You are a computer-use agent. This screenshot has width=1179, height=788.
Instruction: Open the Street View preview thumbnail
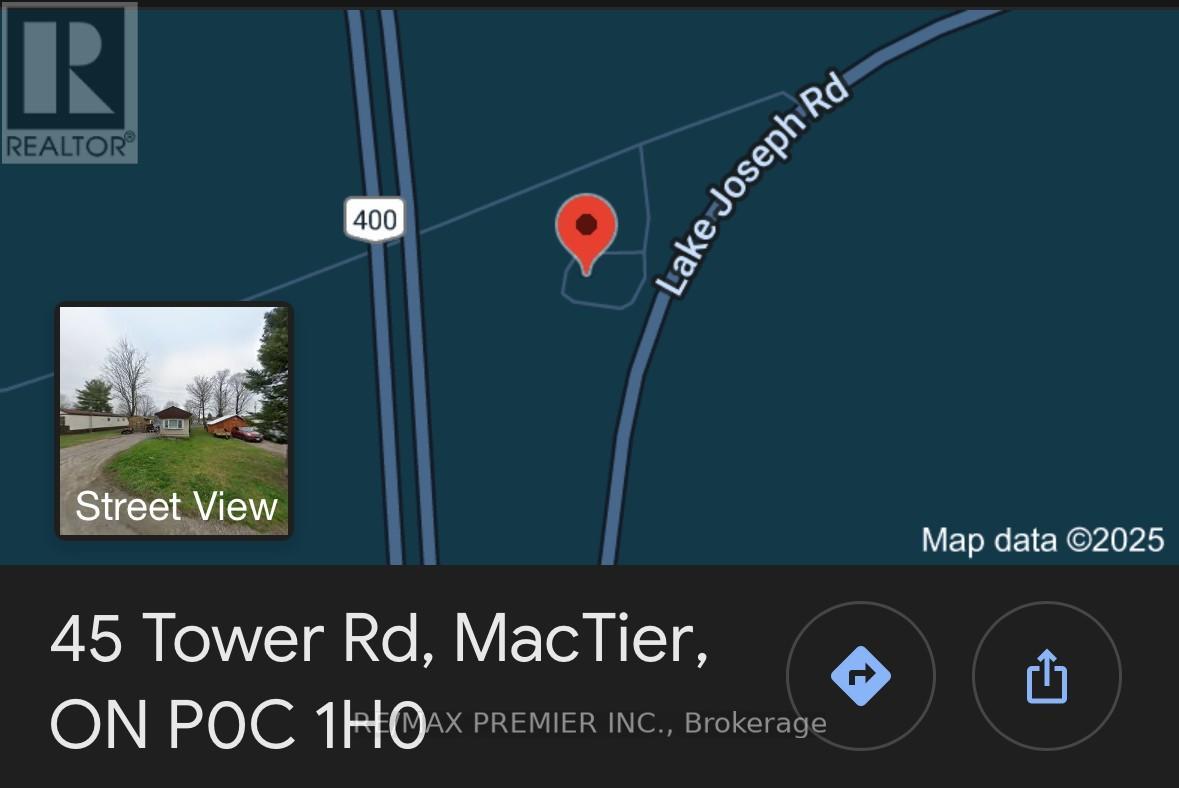pos(174,420)
